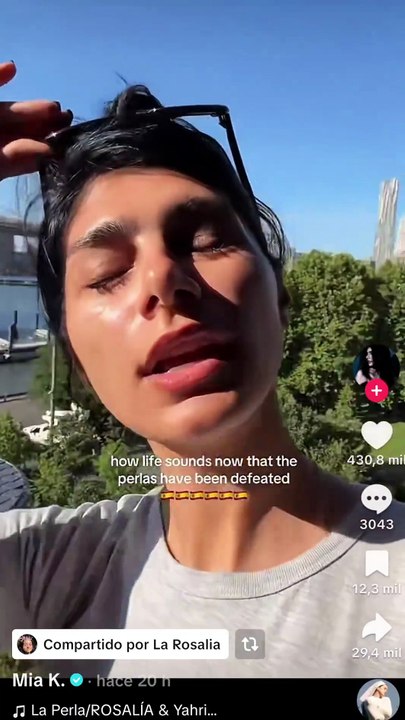Follow the creator with the plus button
The width and height of the screenshot is (405, 720).
pyautogui.click(x=377, y=391)
